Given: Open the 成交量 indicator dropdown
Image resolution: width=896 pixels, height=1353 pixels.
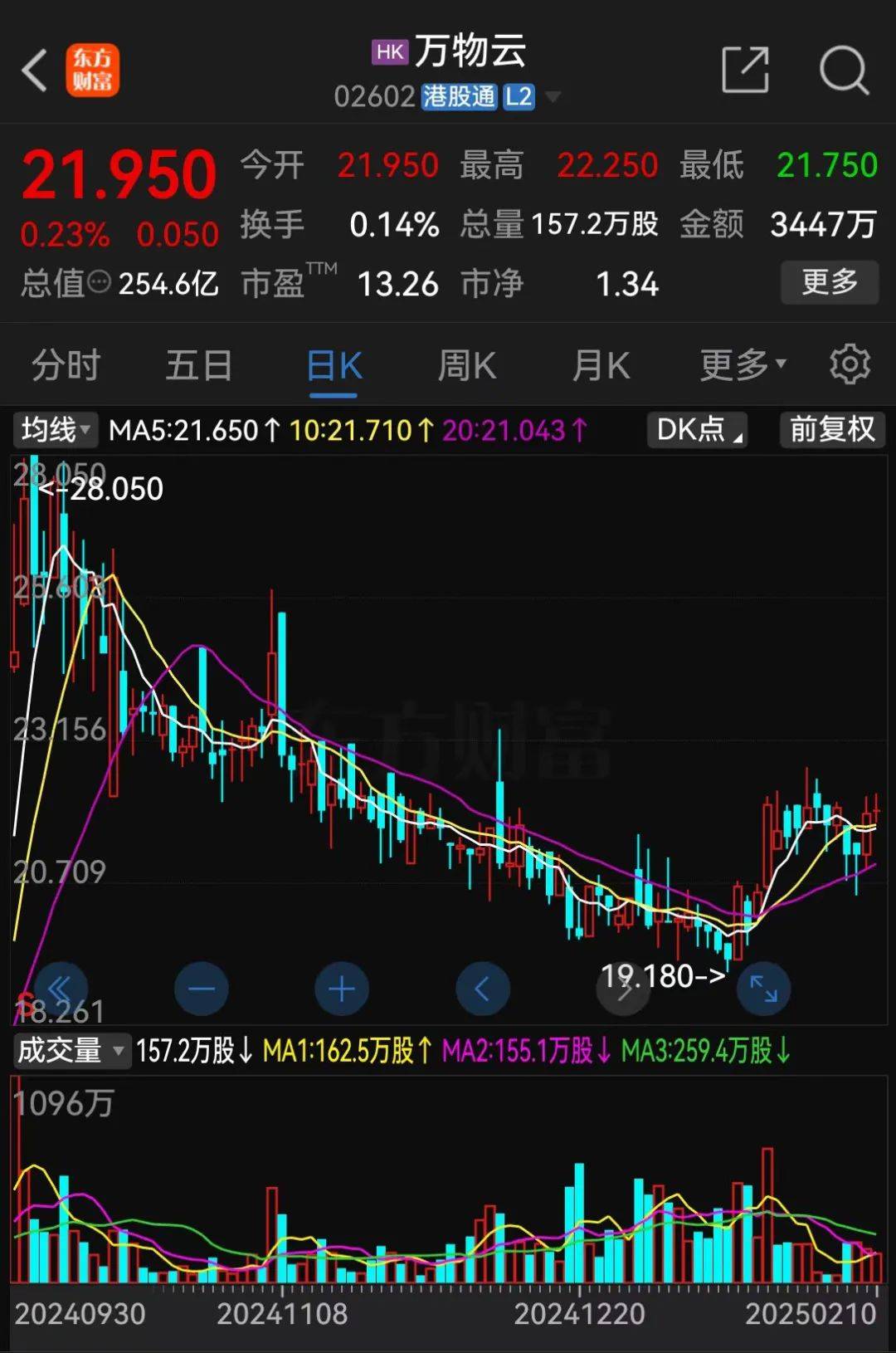Looking at the screenshot, I should pyautogui.click(x=72, y=1050).
